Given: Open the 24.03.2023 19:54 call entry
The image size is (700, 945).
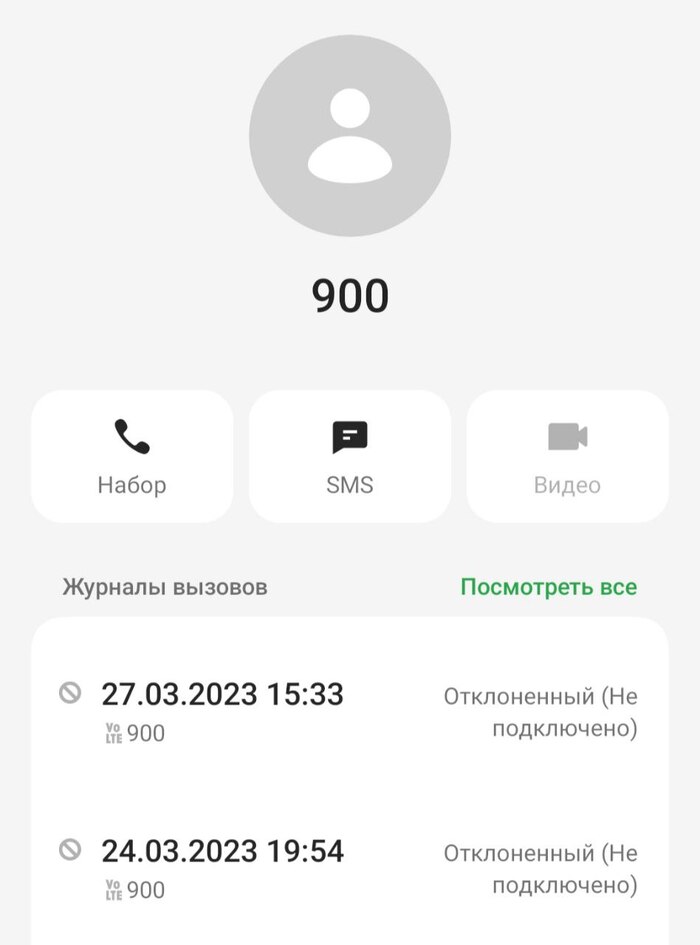Looking at the screenshot, I should (x=349, y=868).
